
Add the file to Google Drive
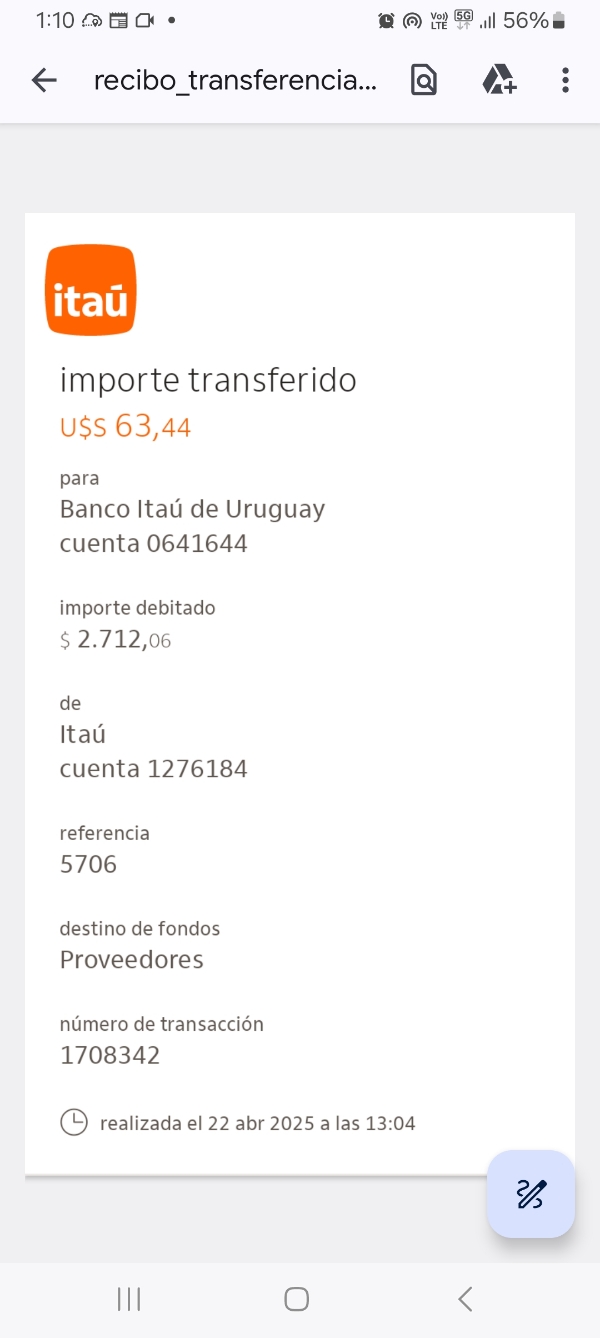click(x=499, y=81)
